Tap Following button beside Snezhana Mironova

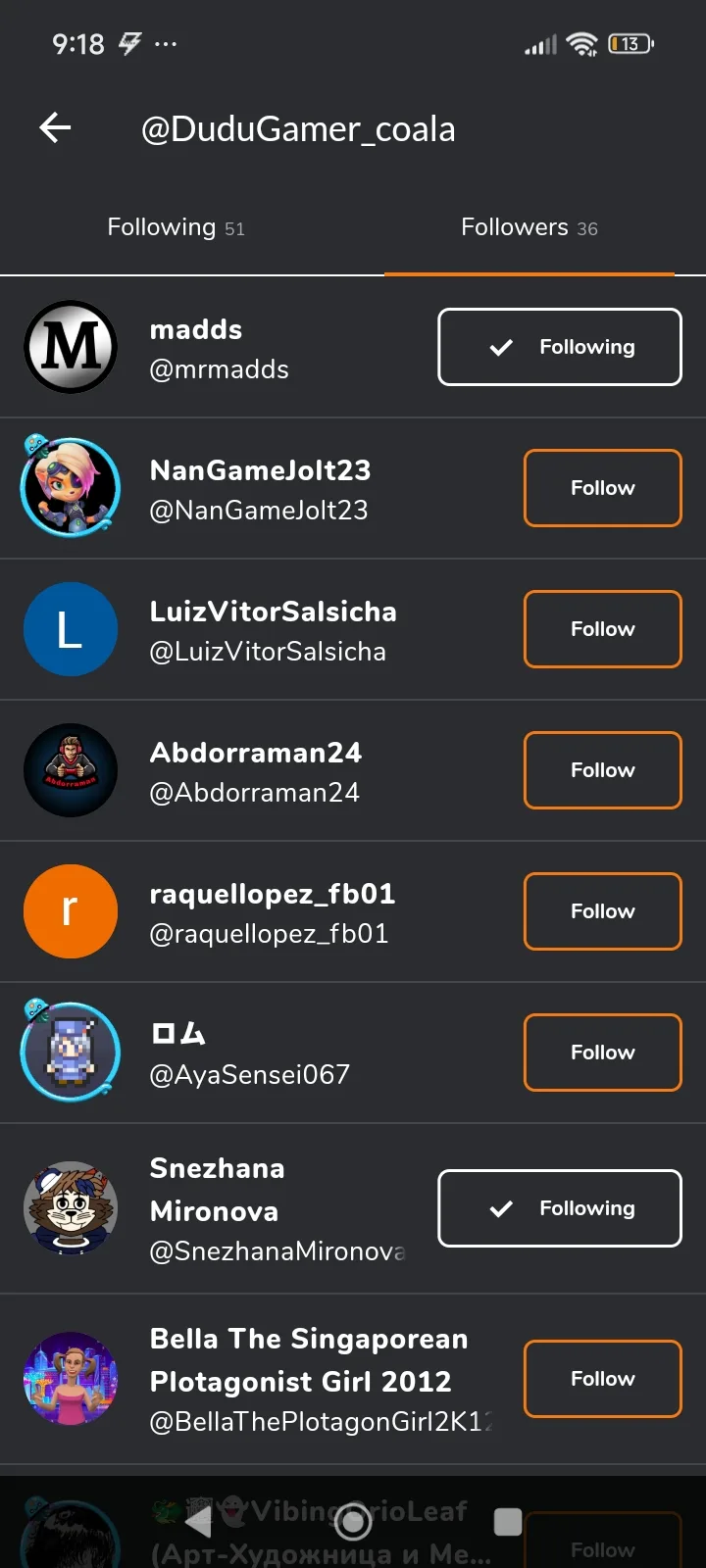click(560, 1208)
